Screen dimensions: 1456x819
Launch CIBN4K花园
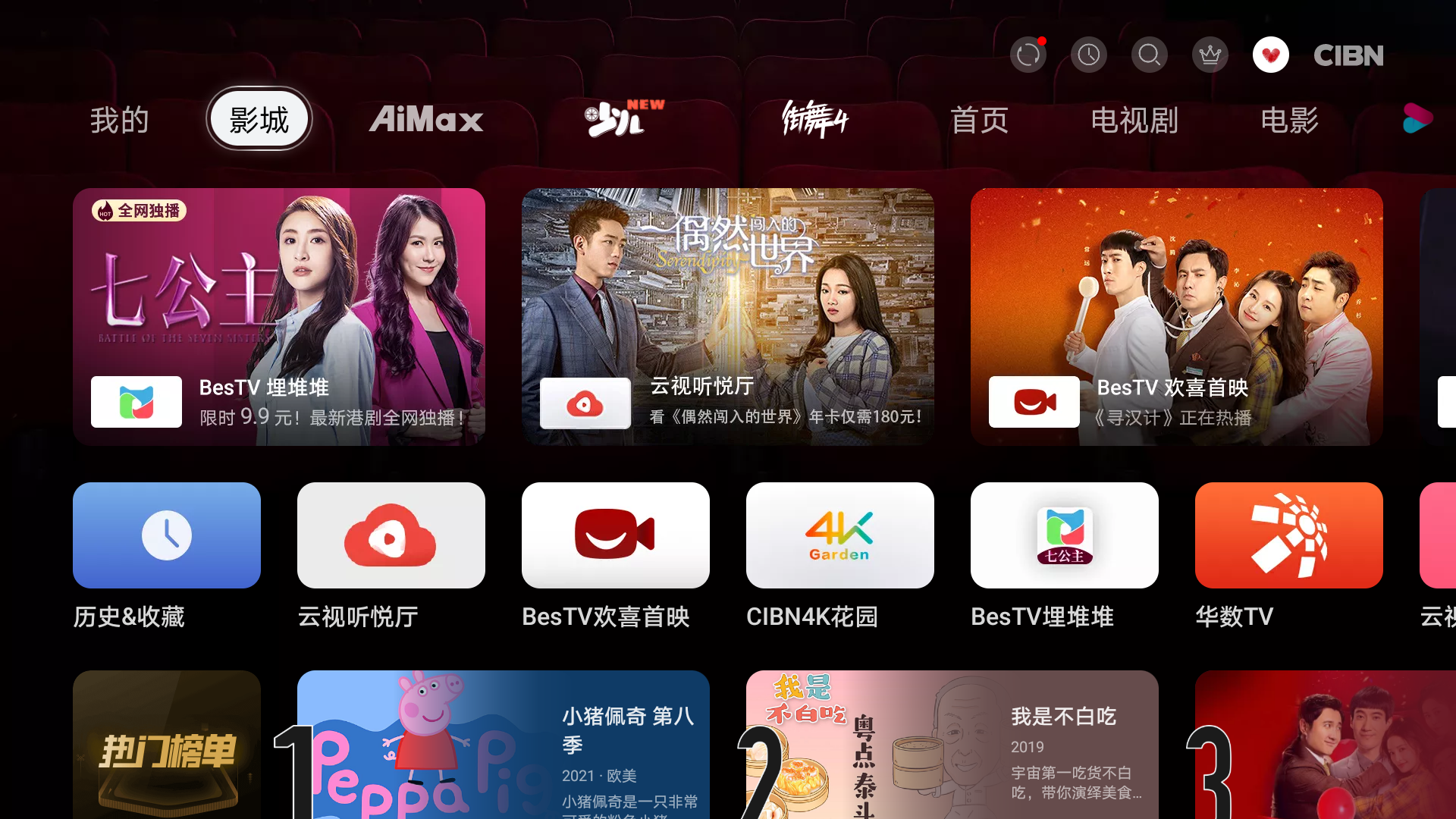click(840, 535)
